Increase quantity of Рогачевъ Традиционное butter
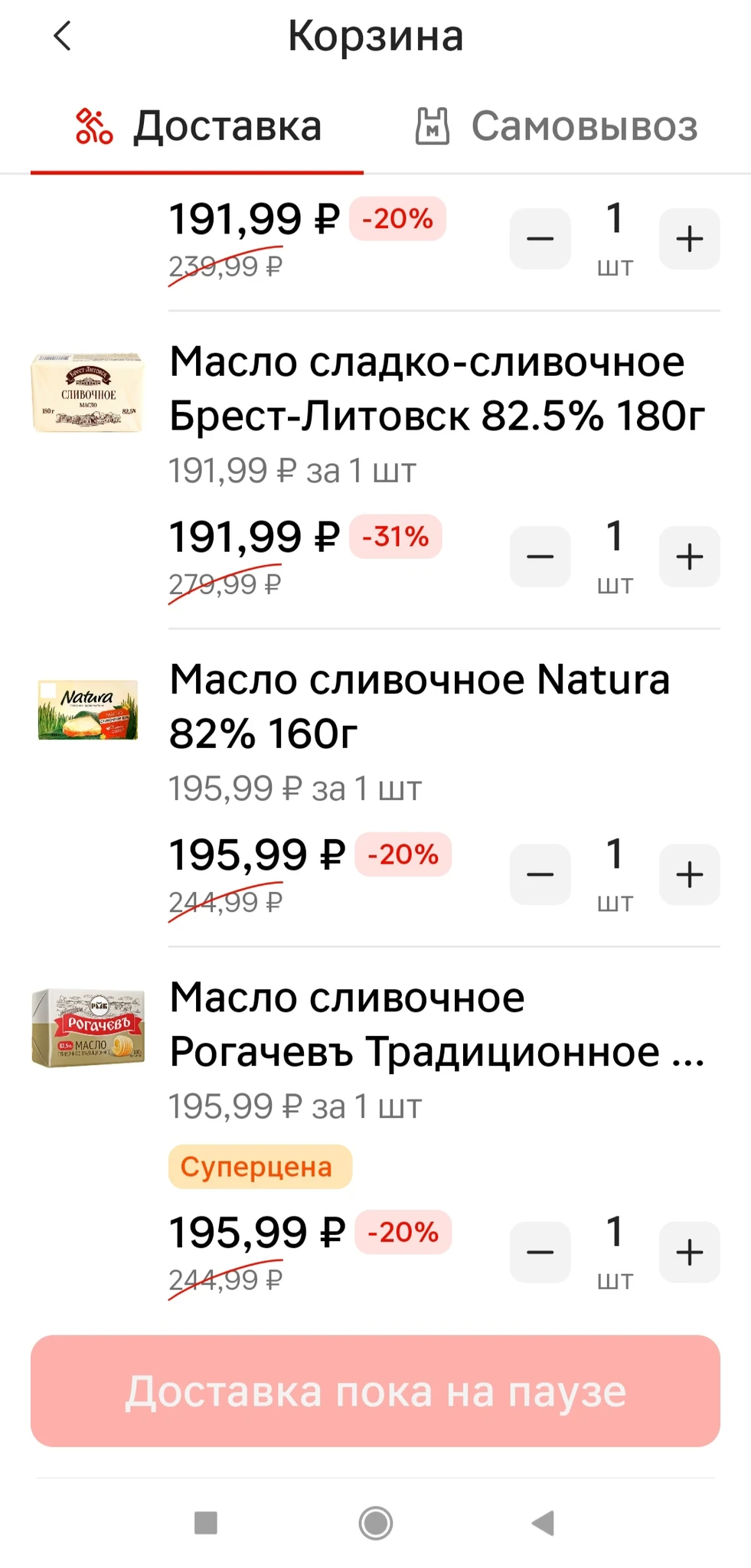Image resolution: width=751 pixels, height=1568 pixels. pos(689,1252)
